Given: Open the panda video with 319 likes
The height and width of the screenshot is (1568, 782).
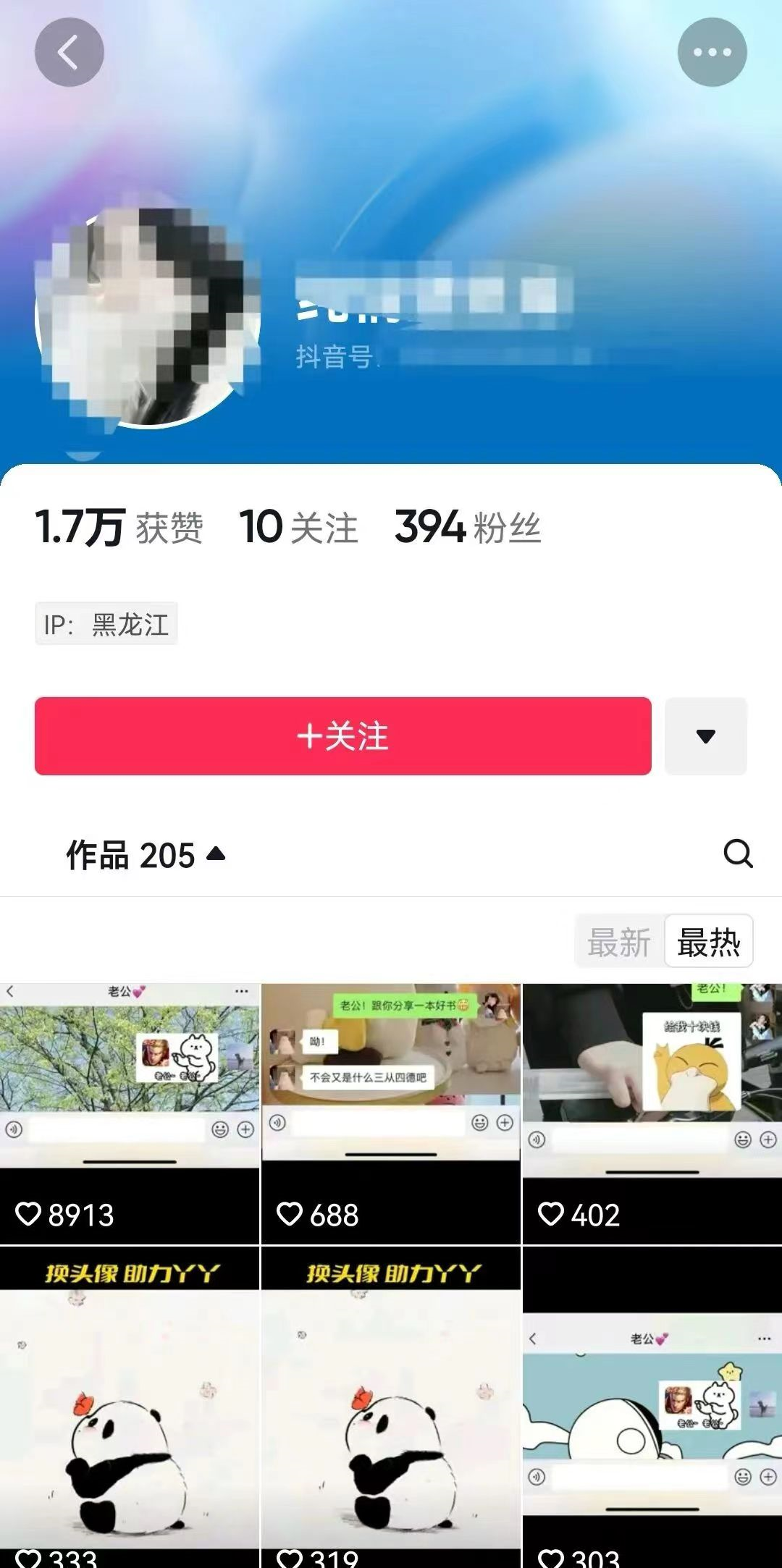Looking at the screenshot, I should coord(391,1407).
